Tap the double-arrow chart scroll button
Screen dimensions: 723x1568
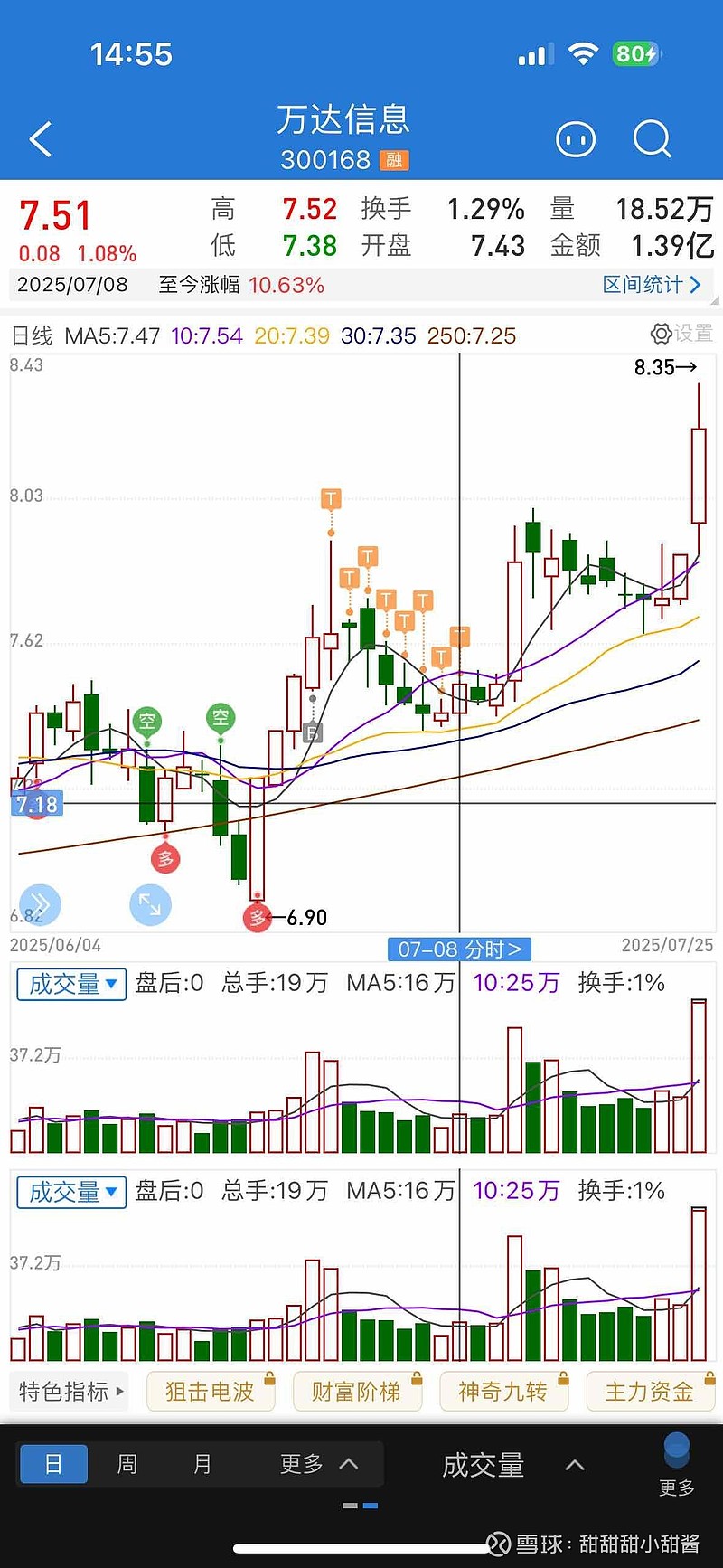pos(40,903)
